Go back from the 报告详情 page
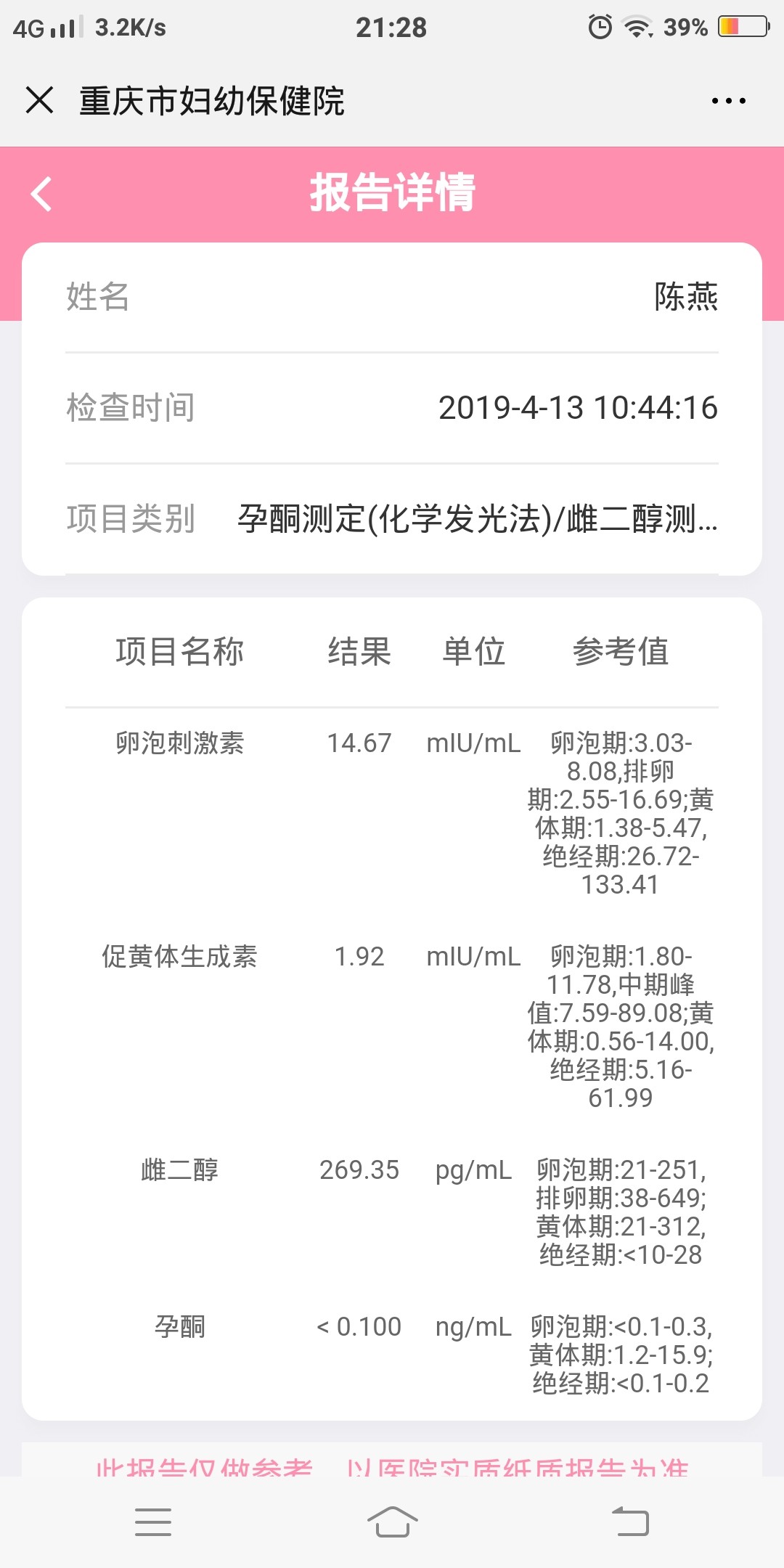The height and width of the screenshot is (1568, 784). point(41,194)
